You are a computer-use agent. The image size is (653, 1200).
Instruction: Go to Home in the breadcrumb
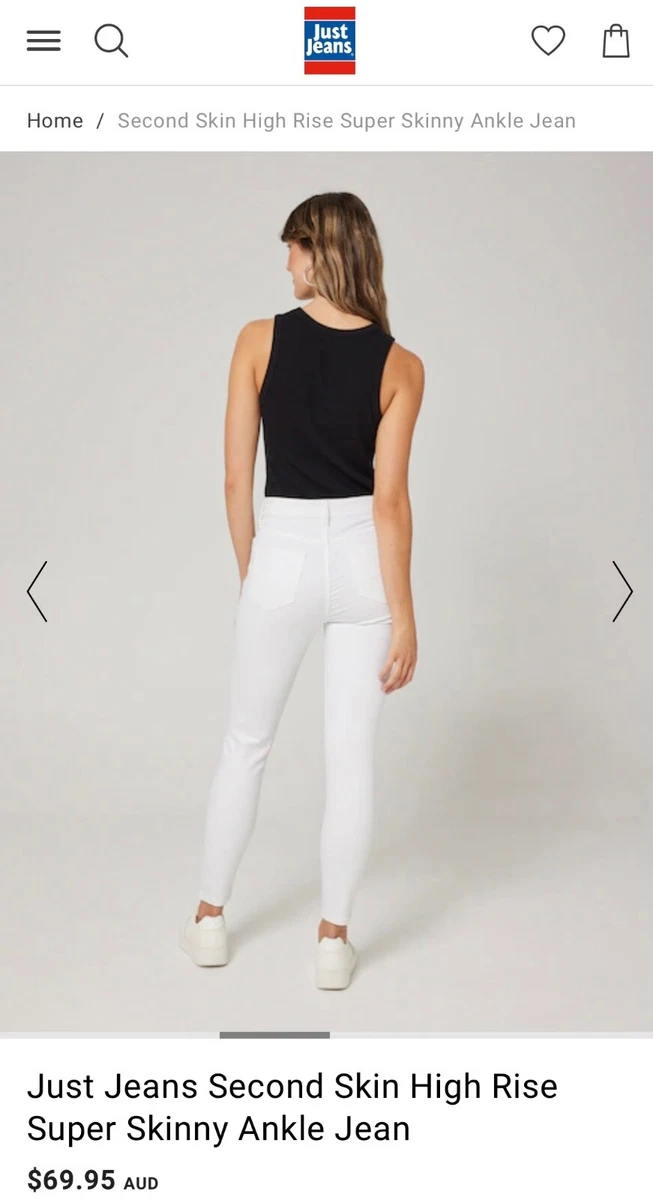(x=55, y=121)
